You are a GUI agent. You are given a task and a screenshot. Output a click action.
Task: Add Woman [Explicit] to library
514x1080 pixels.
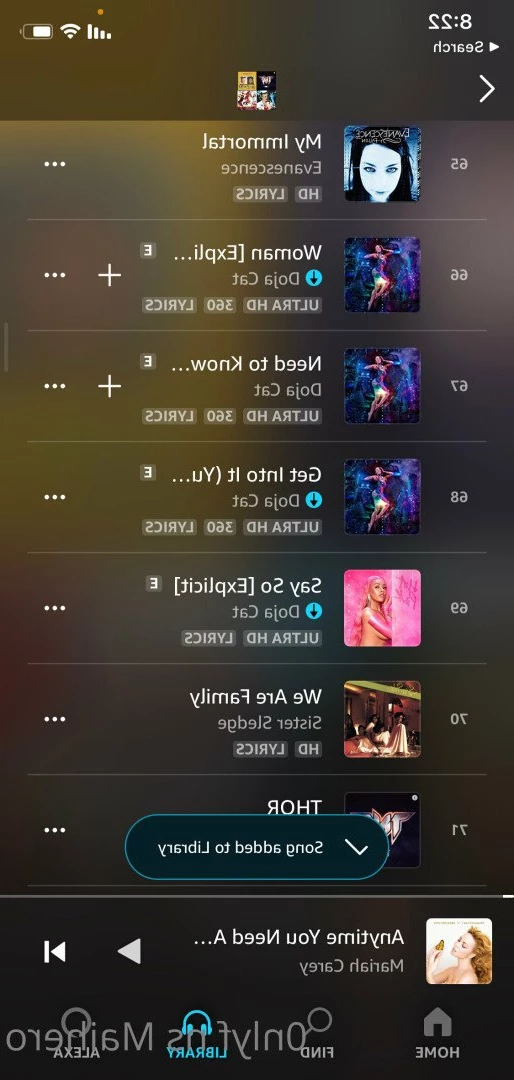(109, 276)
